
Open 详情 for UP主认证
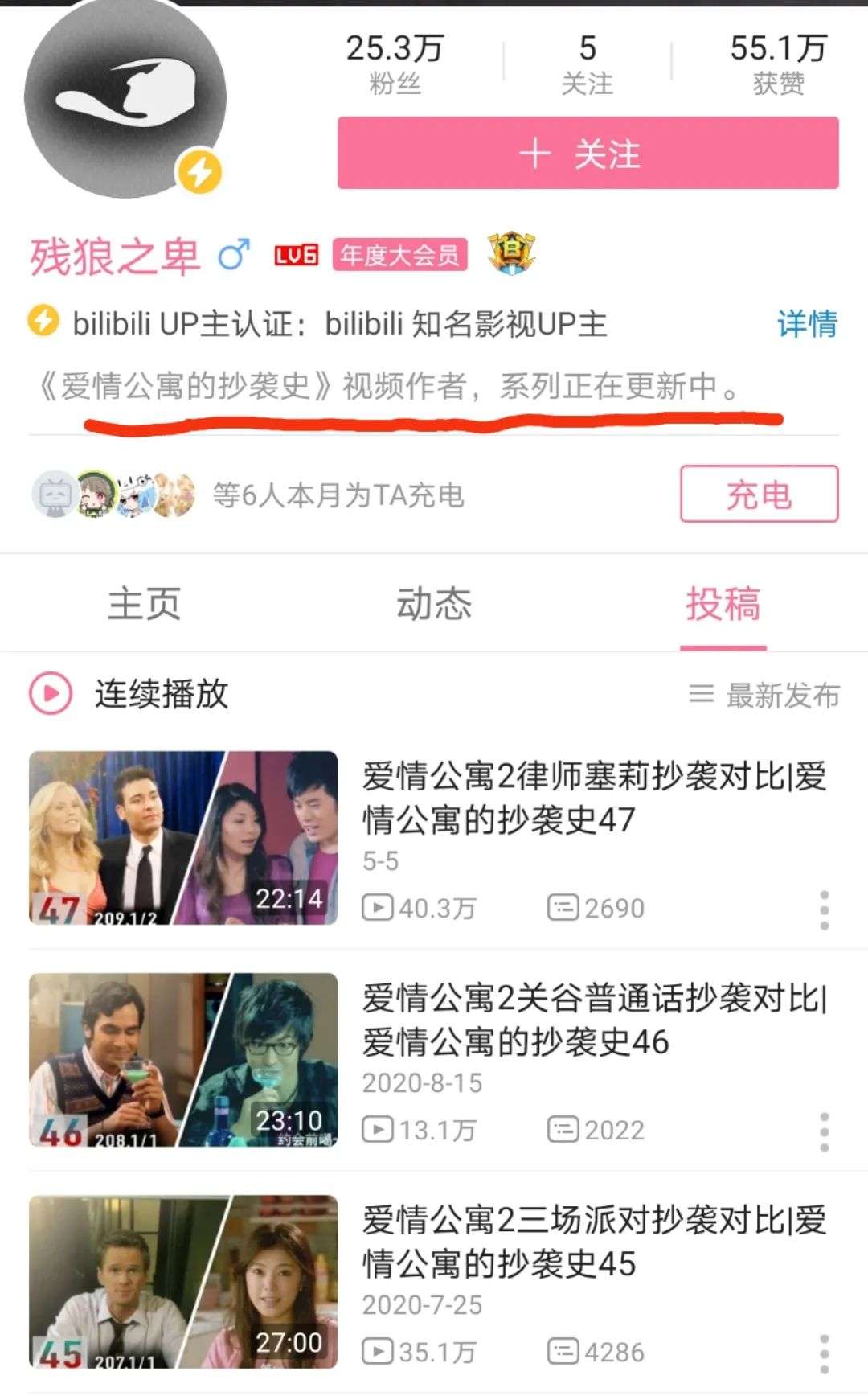pyautogui.click(x=806, y=323)
